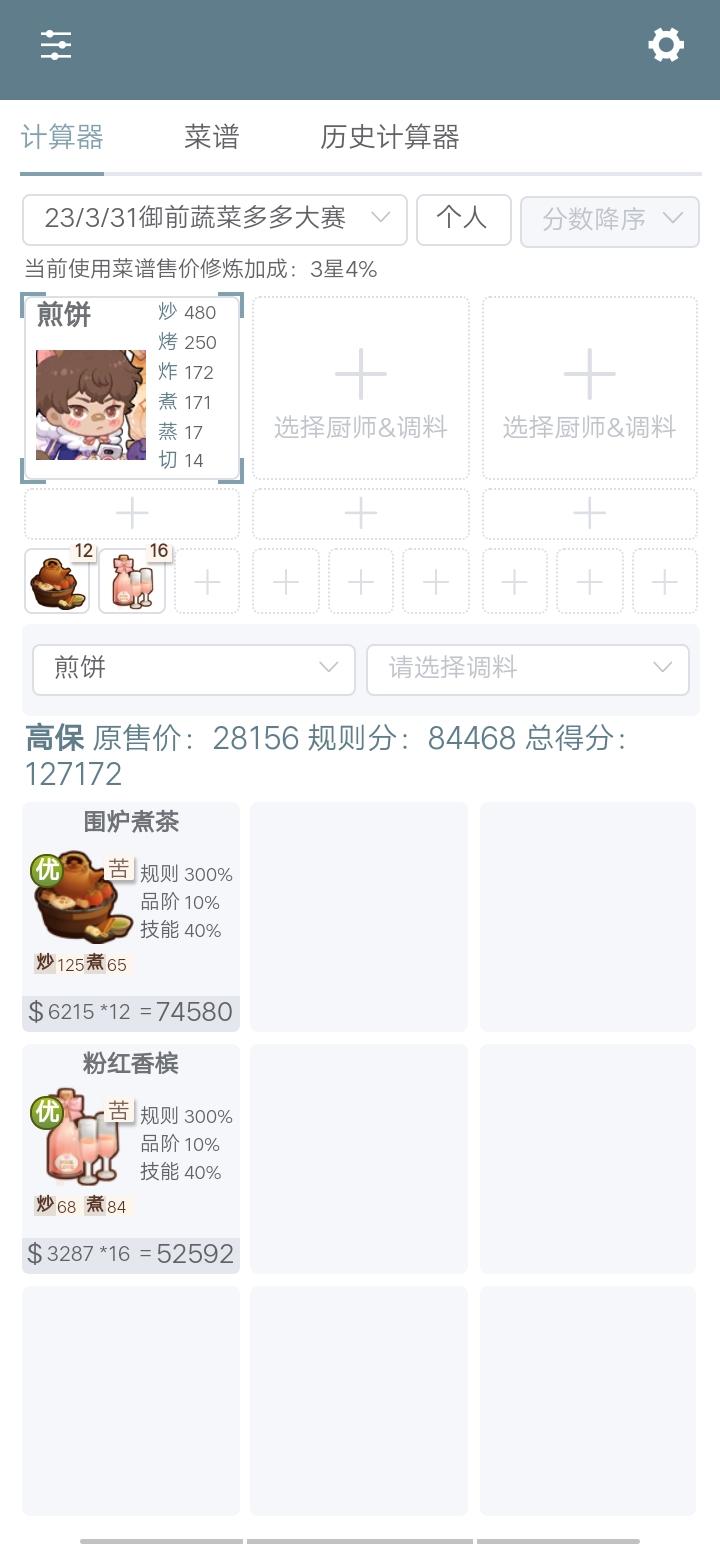Open the 煎饼 recipe selection field
The height and width of the screenshot is (1544, 720).
click(x=193, y=668)
